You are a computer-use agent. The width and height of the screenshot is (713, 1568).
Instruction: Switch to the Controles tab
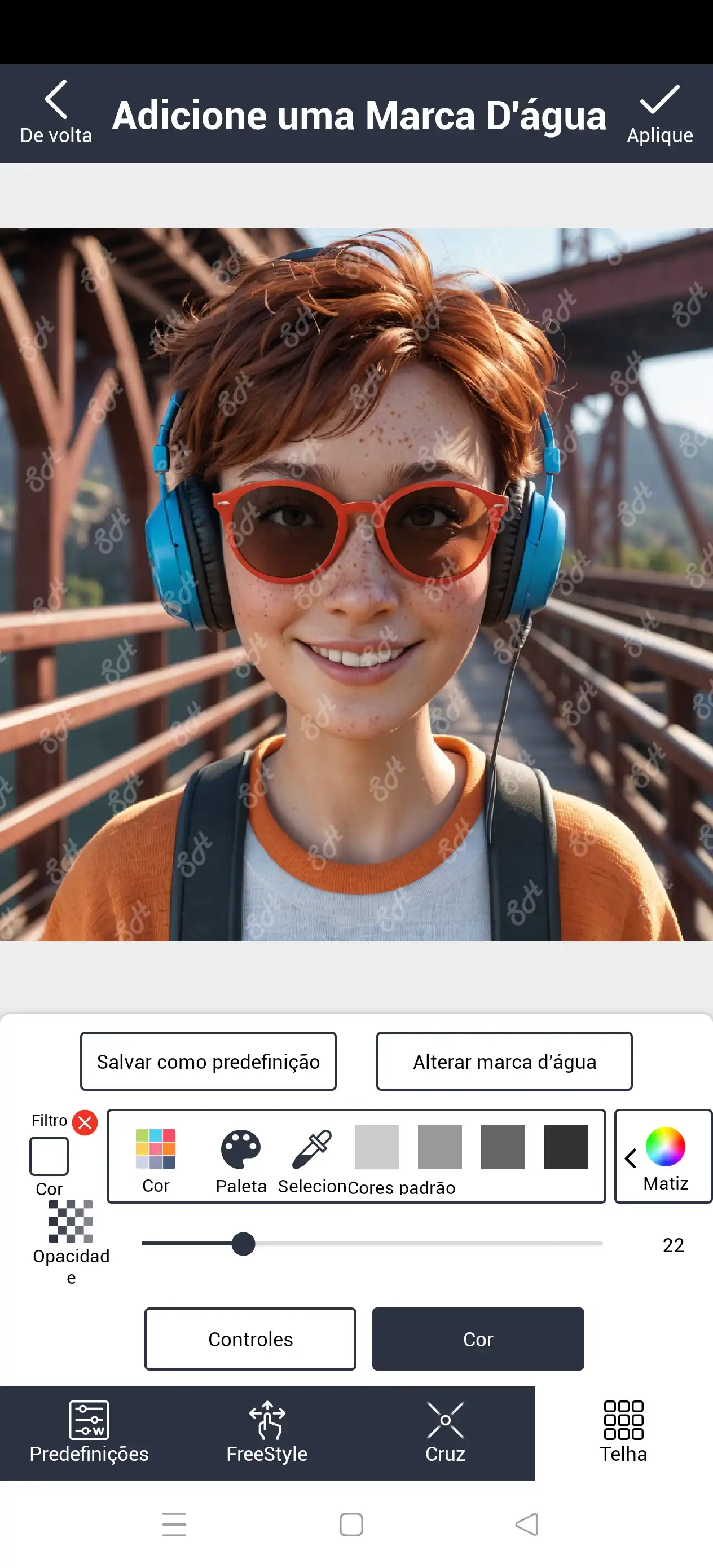[x=250, y=1339]
